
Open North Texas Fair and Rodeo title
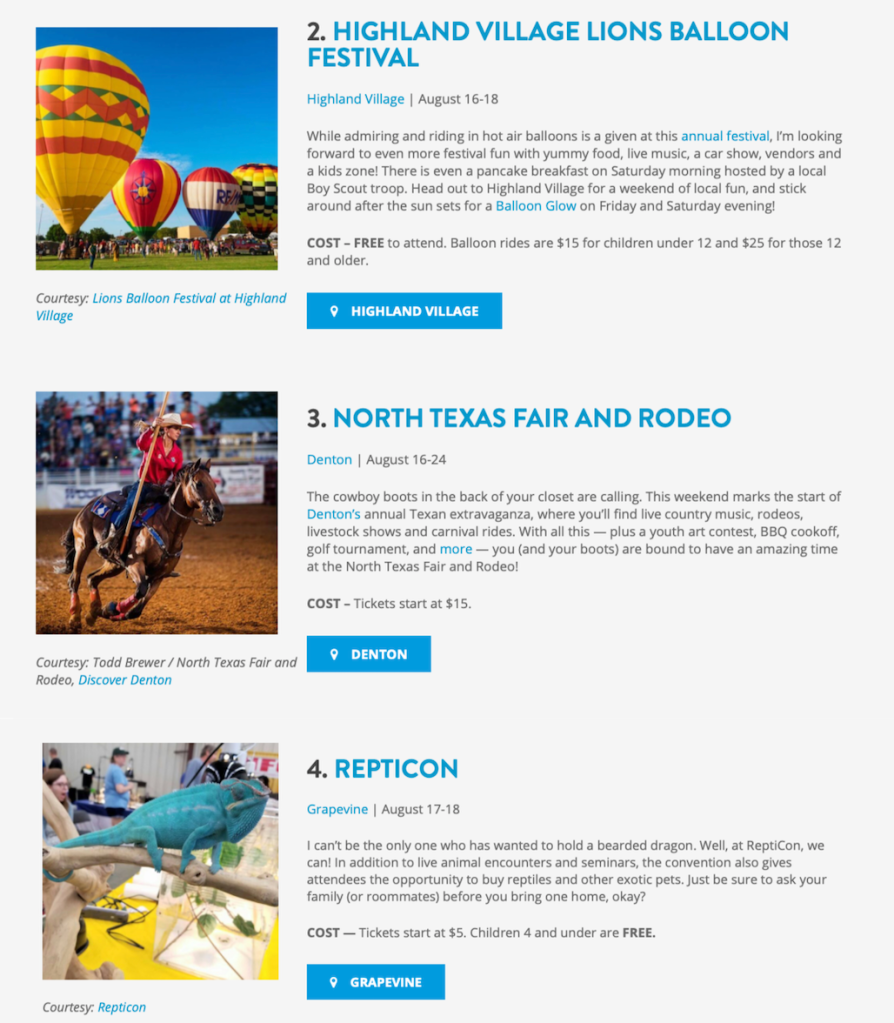(x=531, y=418)
